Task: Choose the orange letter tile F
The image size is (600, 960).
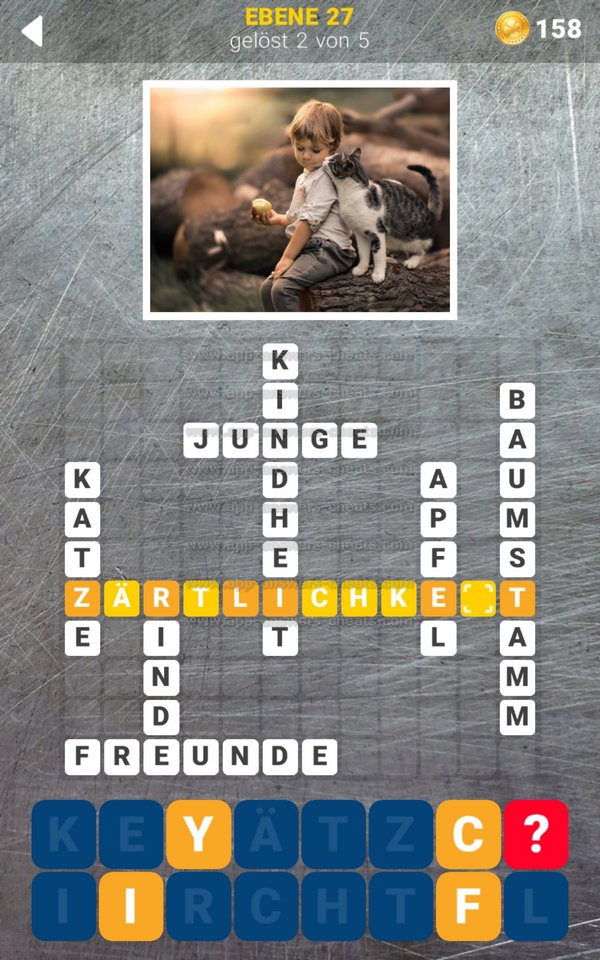Action: 468,906
